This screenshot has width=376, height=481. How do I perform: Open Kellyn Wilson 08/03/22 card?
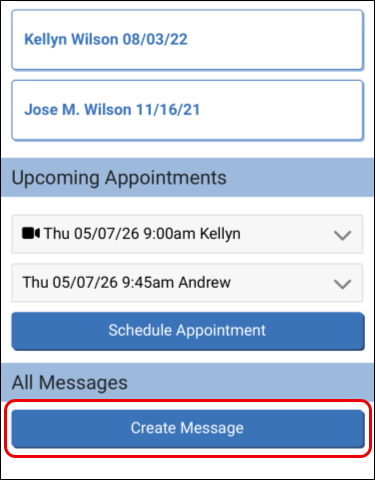tap(187, 40)
